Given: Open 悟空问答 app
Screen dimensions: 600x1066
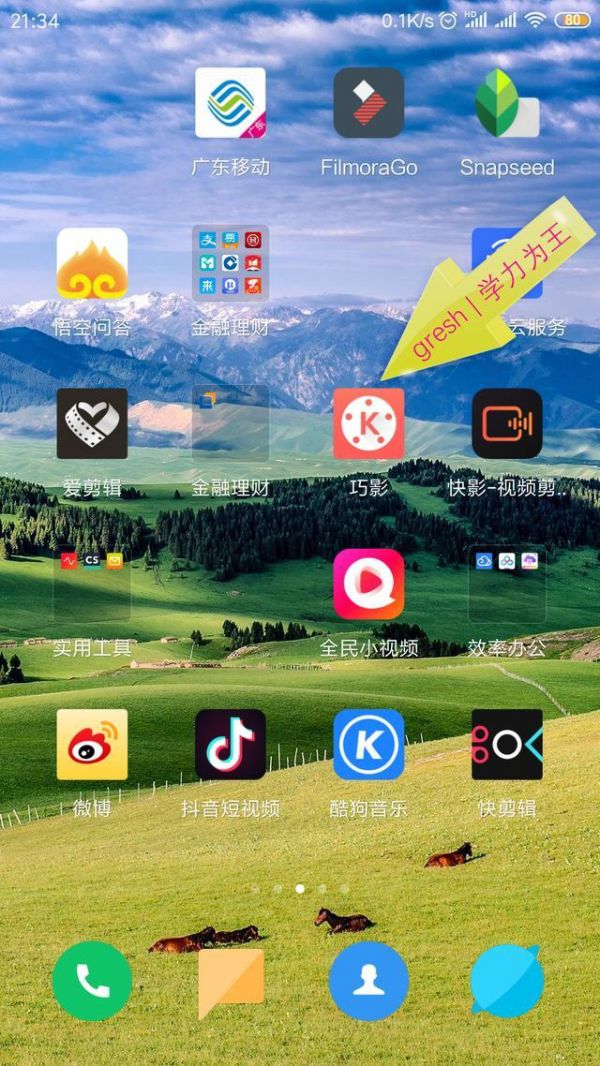Looking at the screenshot, I should point(92,264).
